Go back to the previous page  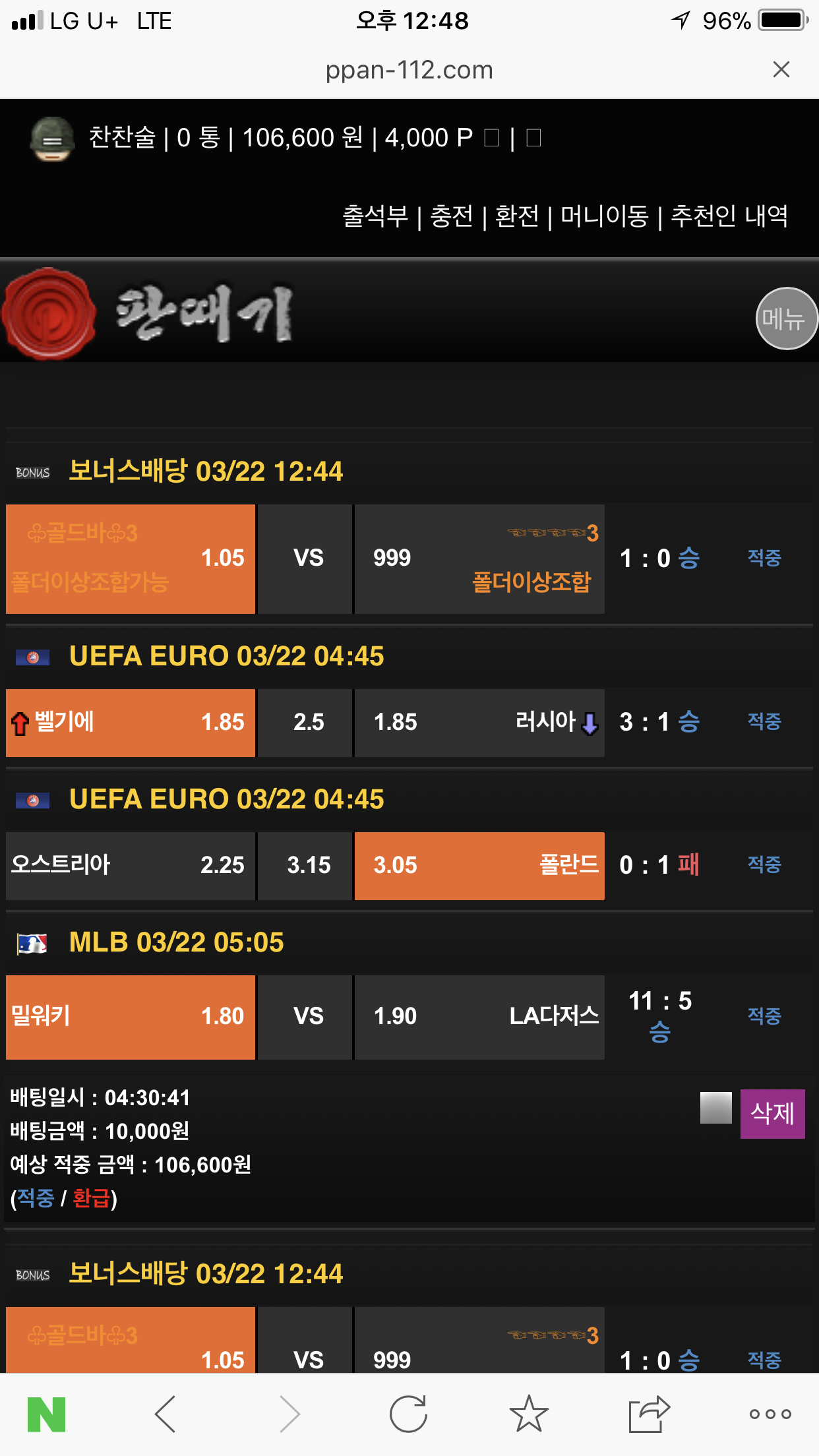pyautogui.click(x=165, y=1414)
